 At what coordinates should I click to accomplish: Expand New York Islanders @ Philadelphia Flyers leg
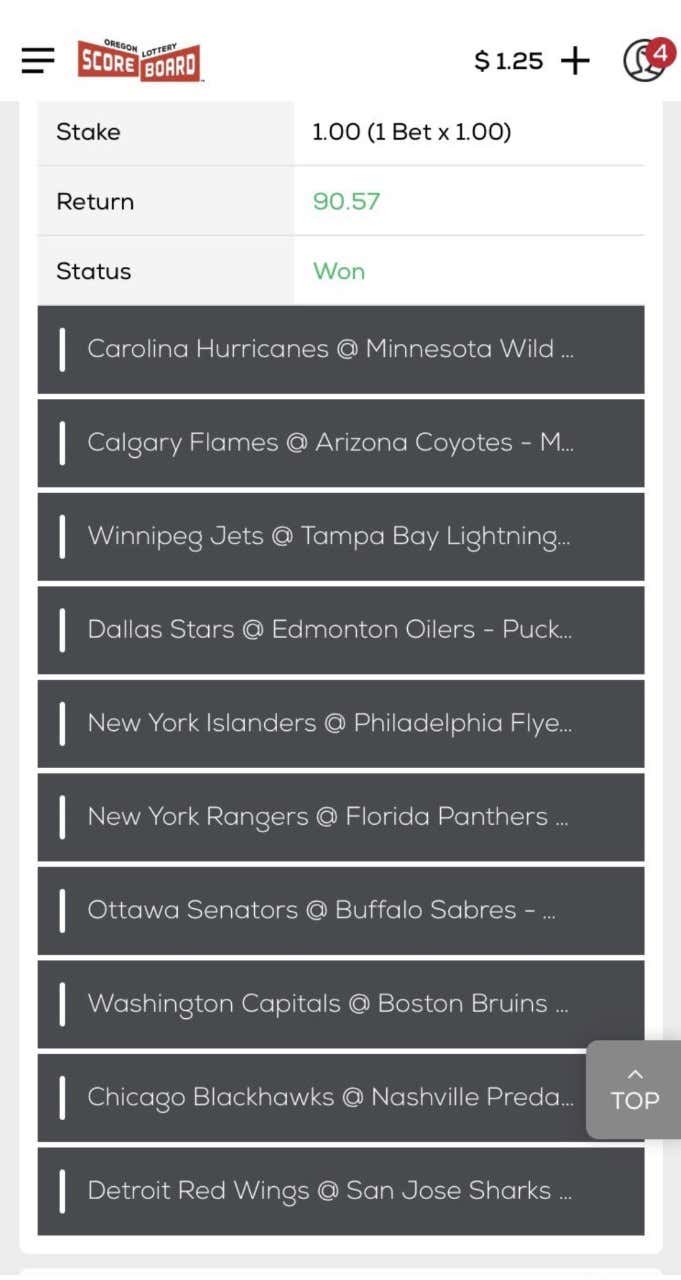(341, 724)
